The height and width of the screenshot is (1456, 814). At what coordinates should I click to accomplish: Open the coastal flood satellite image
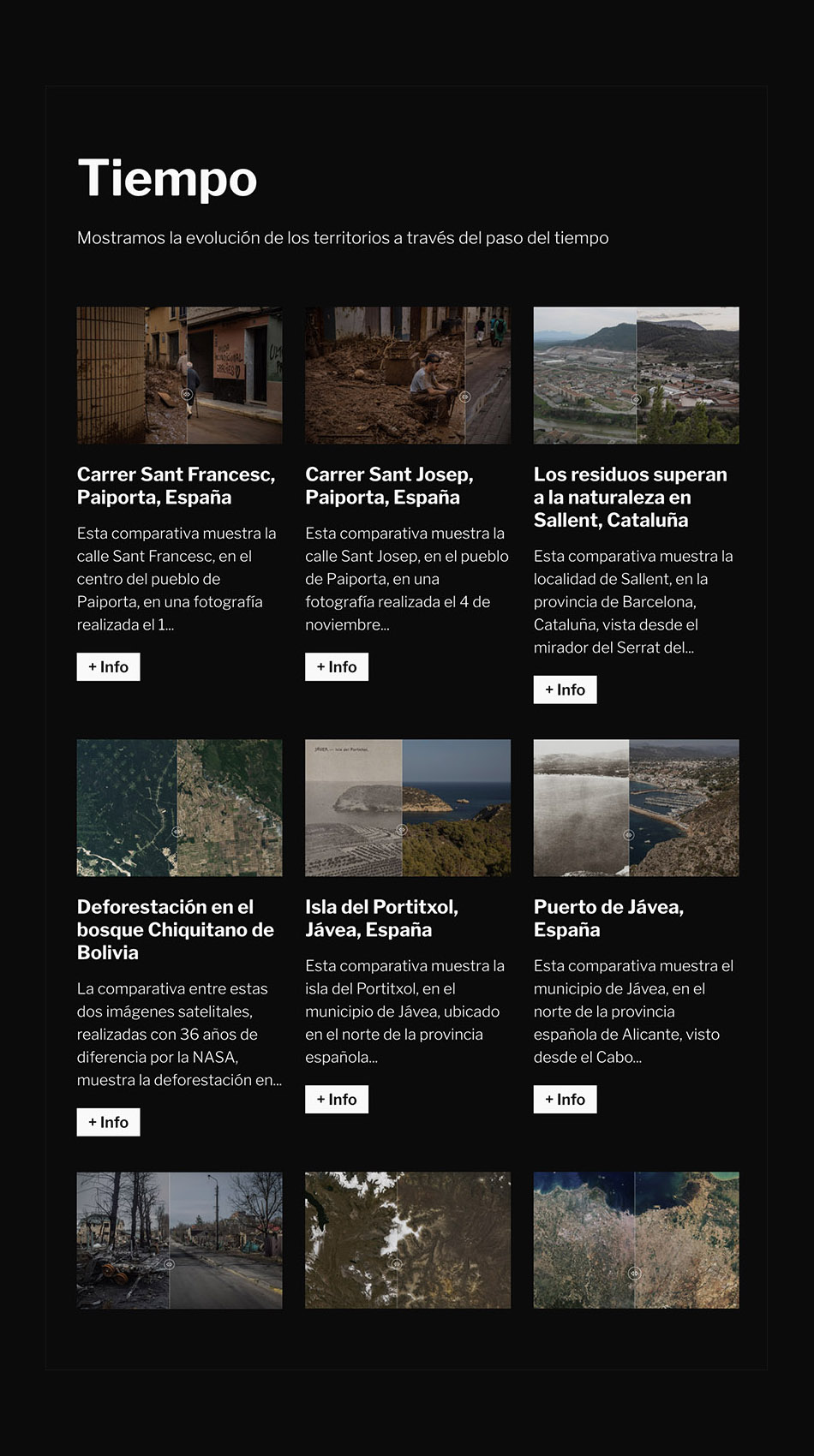(x=636, y=1240)
